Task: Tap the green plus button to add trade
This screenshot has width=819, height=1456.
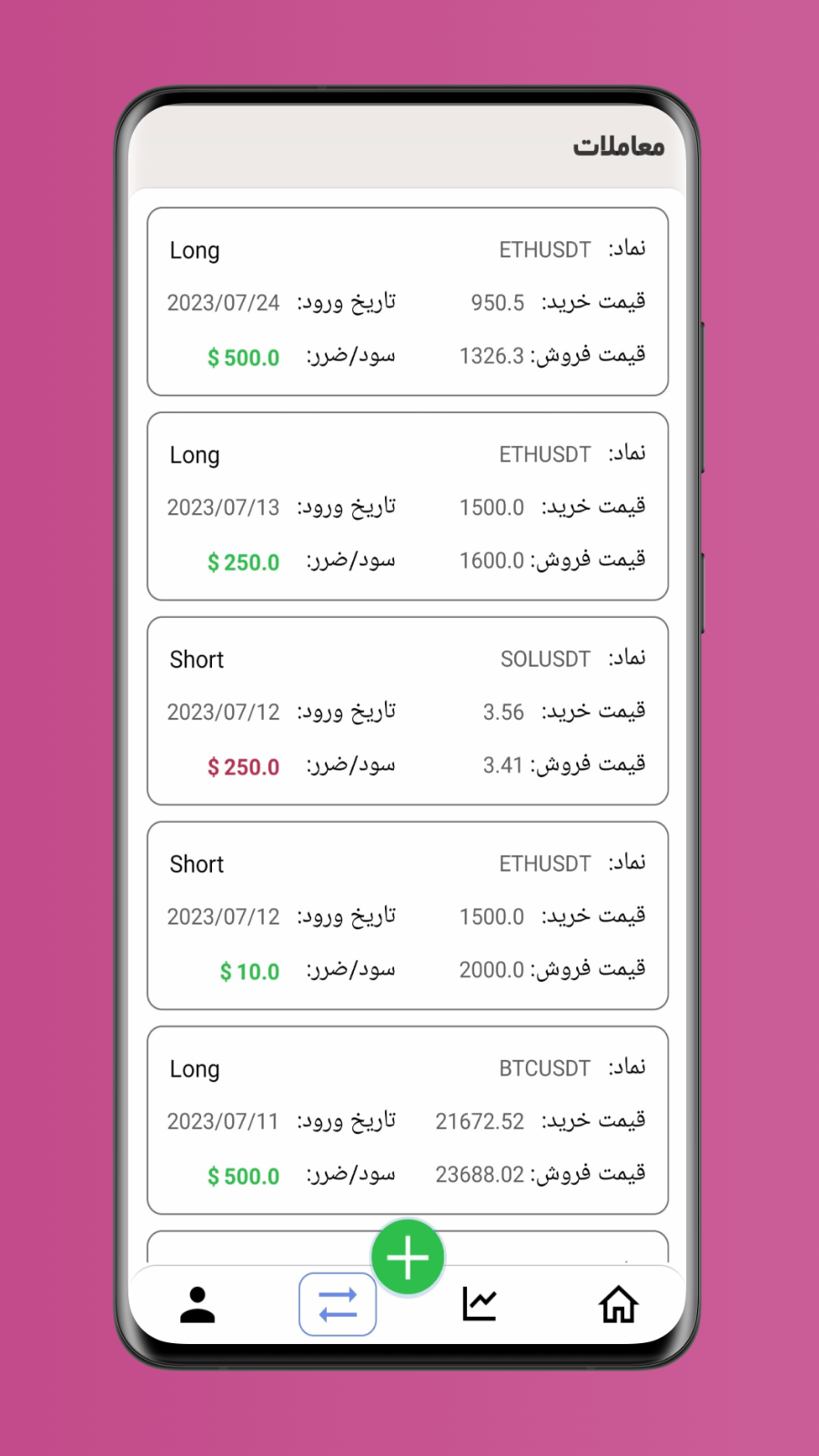Action: [x=408, y=1257]
